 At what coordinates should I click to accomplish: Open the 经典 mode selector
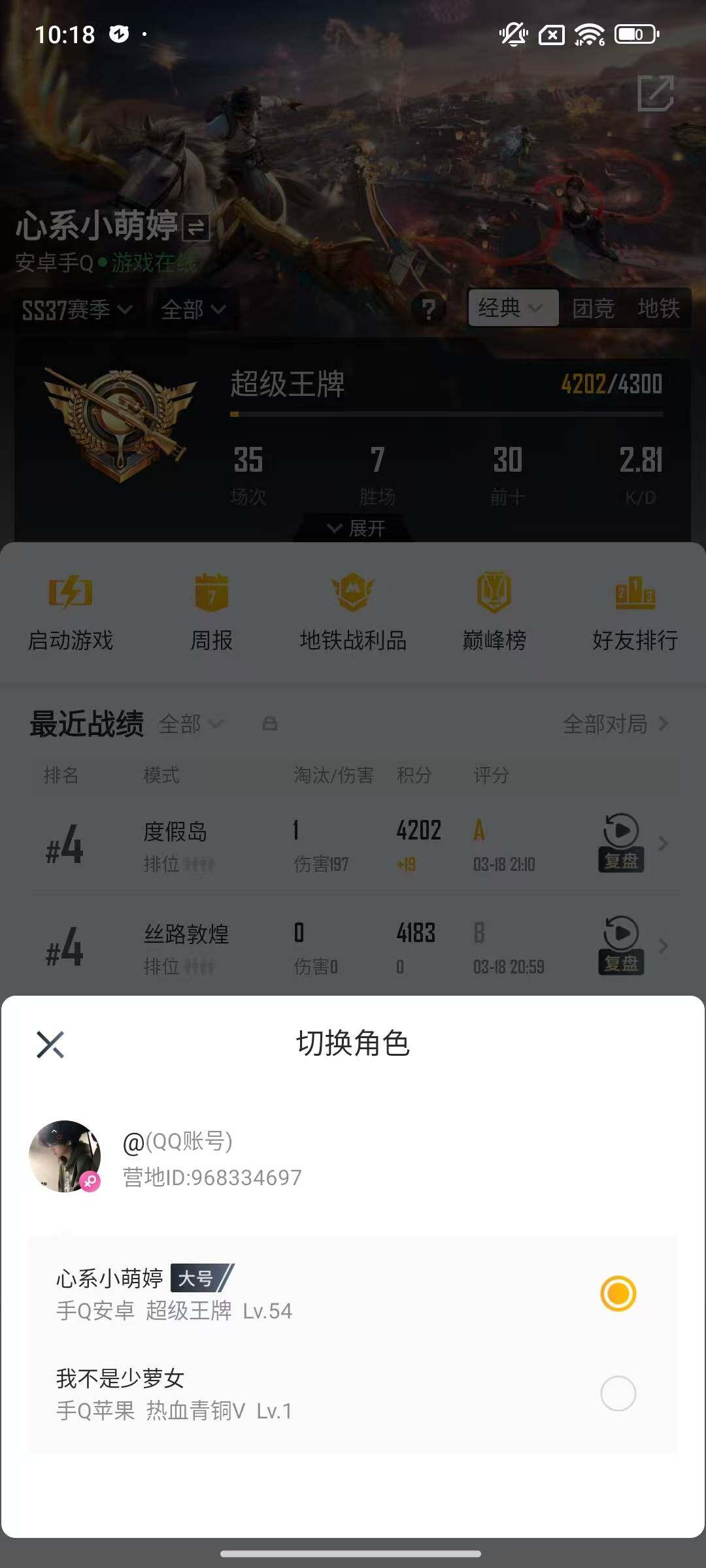coord(512,308)
